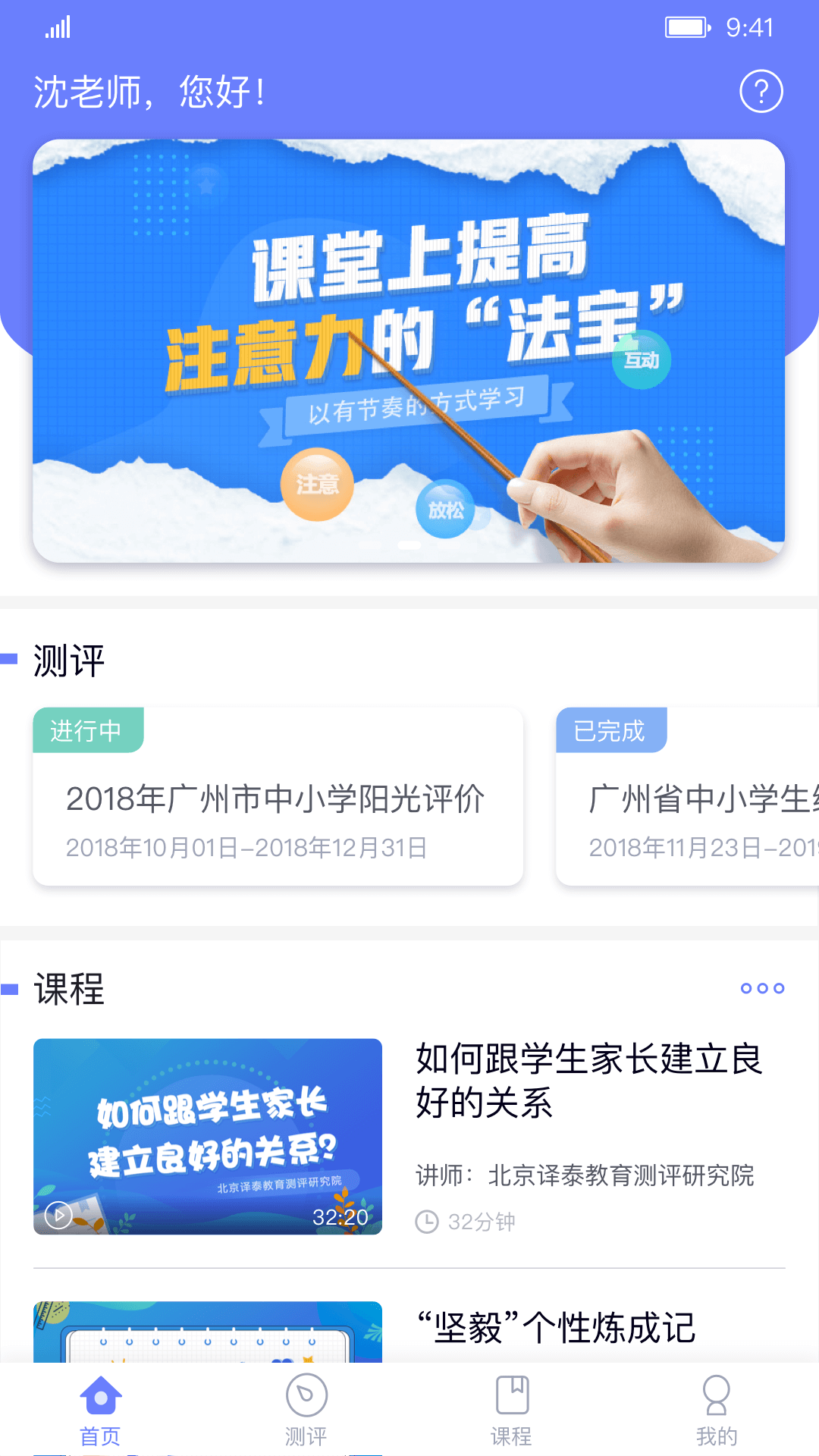Open the classroom attention banner

coord(409,350)
